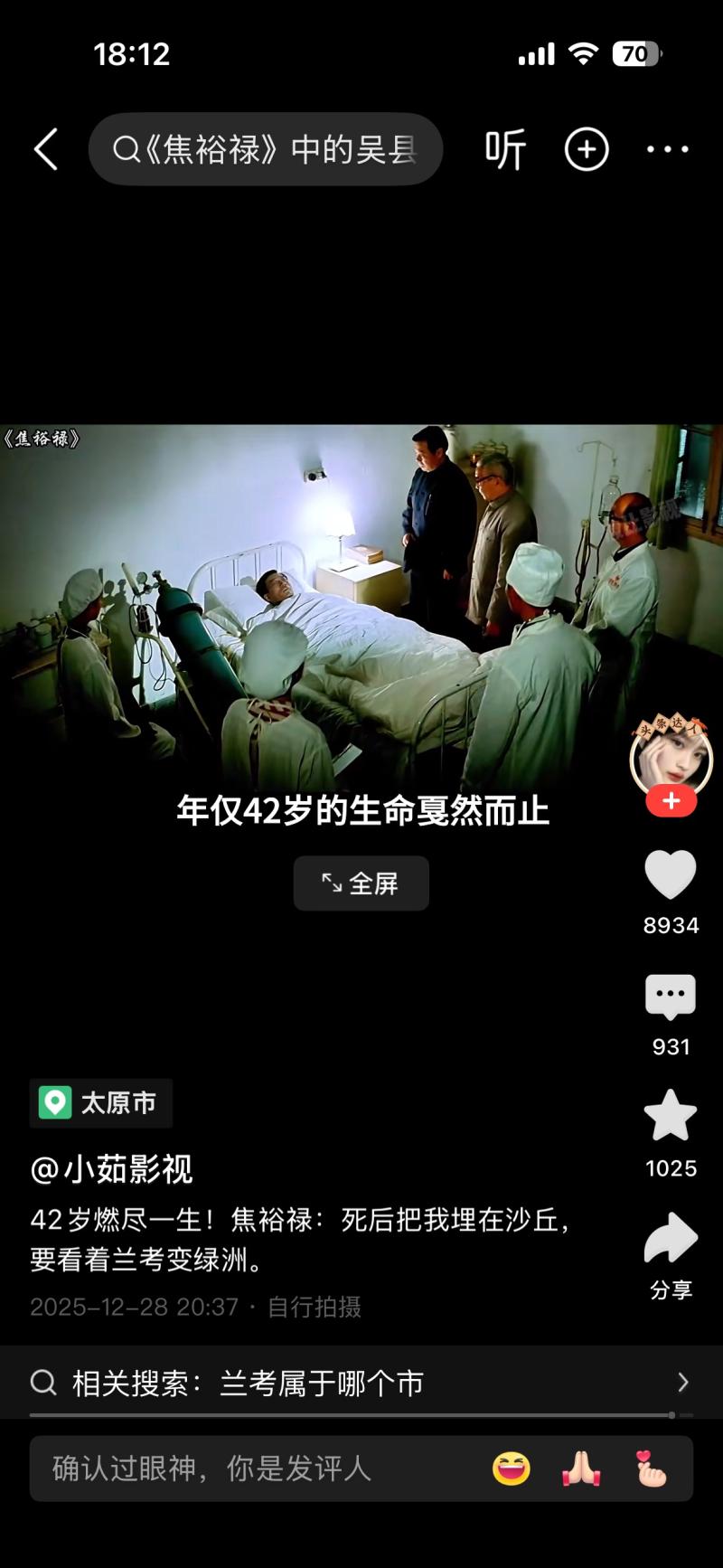Open the comments with 931 replies
This screenshot has width=723, height=1568.
coord(671,997)
